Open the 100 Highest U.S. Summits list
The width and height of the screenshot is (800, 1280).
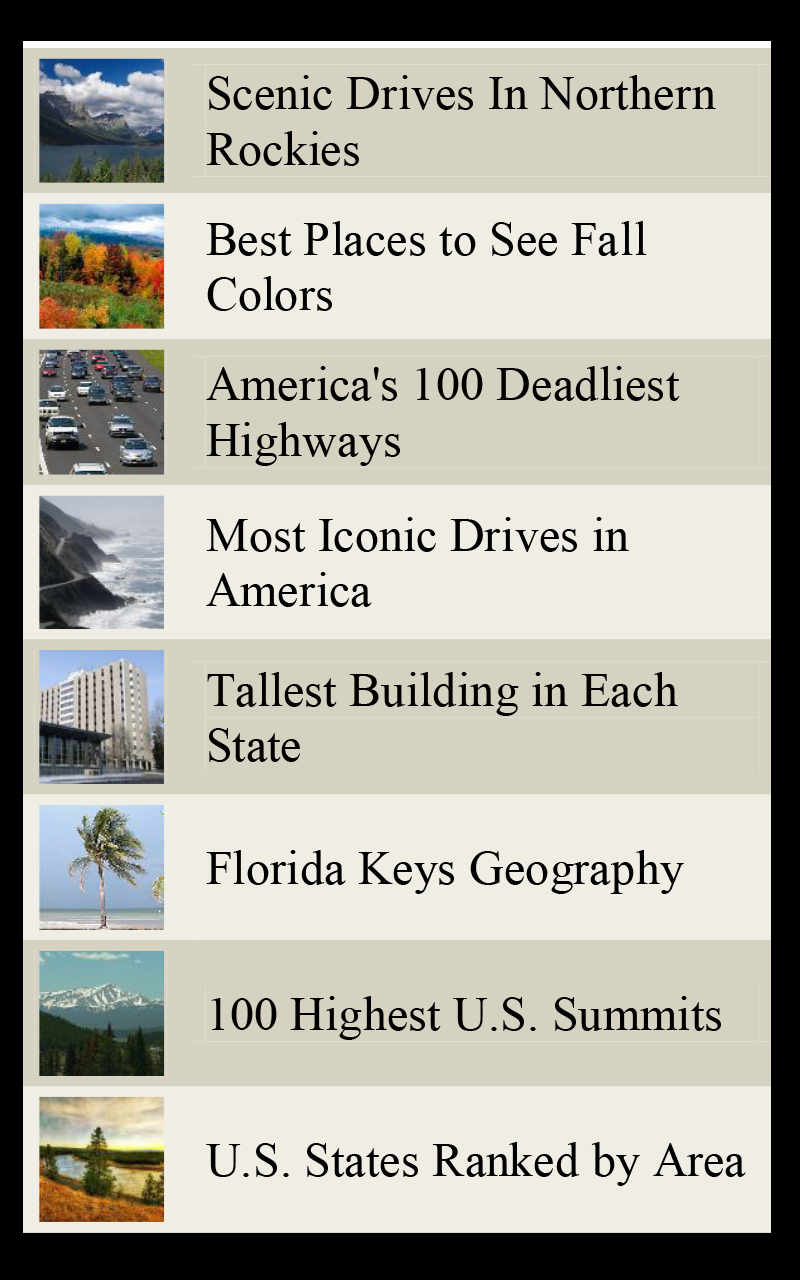(x=464, y=1014)
